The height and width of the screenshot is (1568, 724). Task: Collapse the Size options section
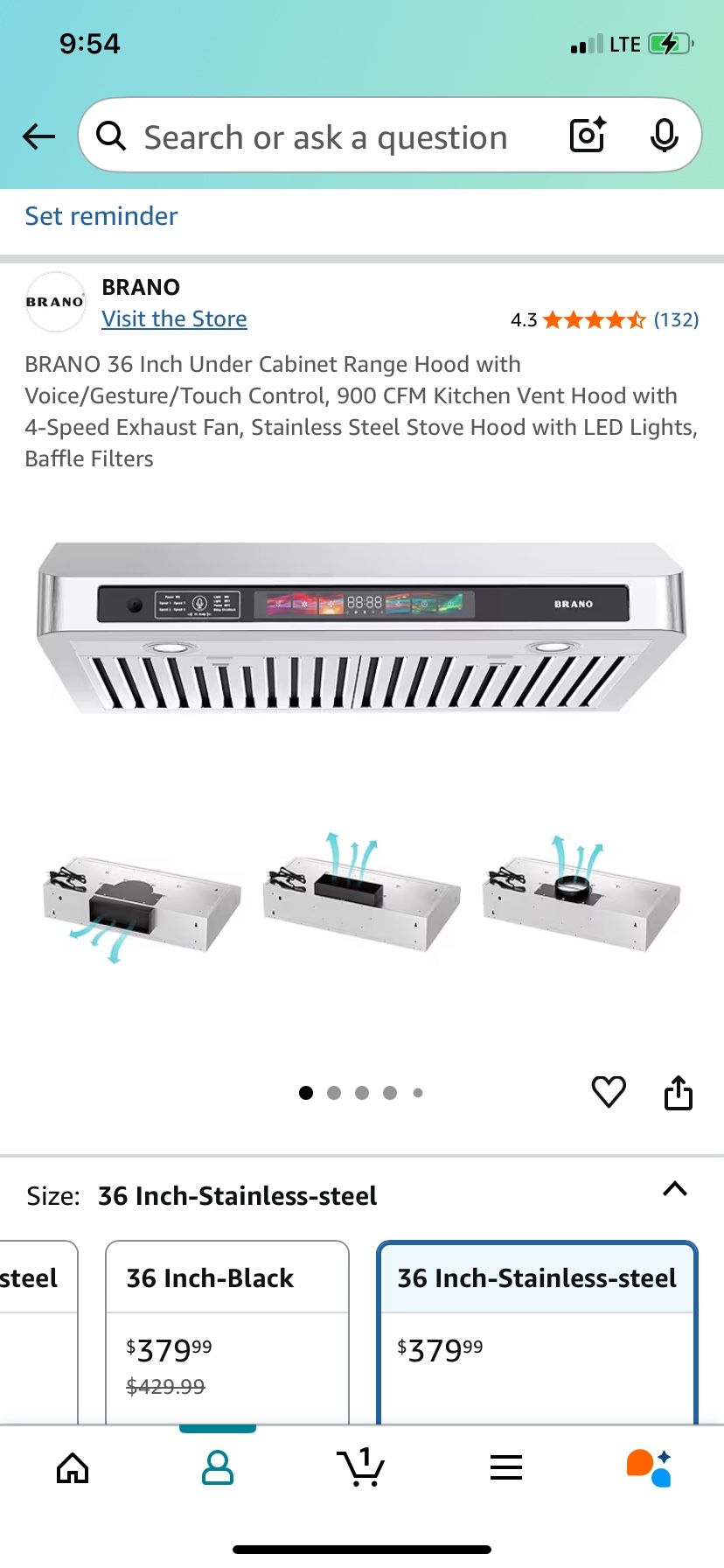tap(675, 1189)
